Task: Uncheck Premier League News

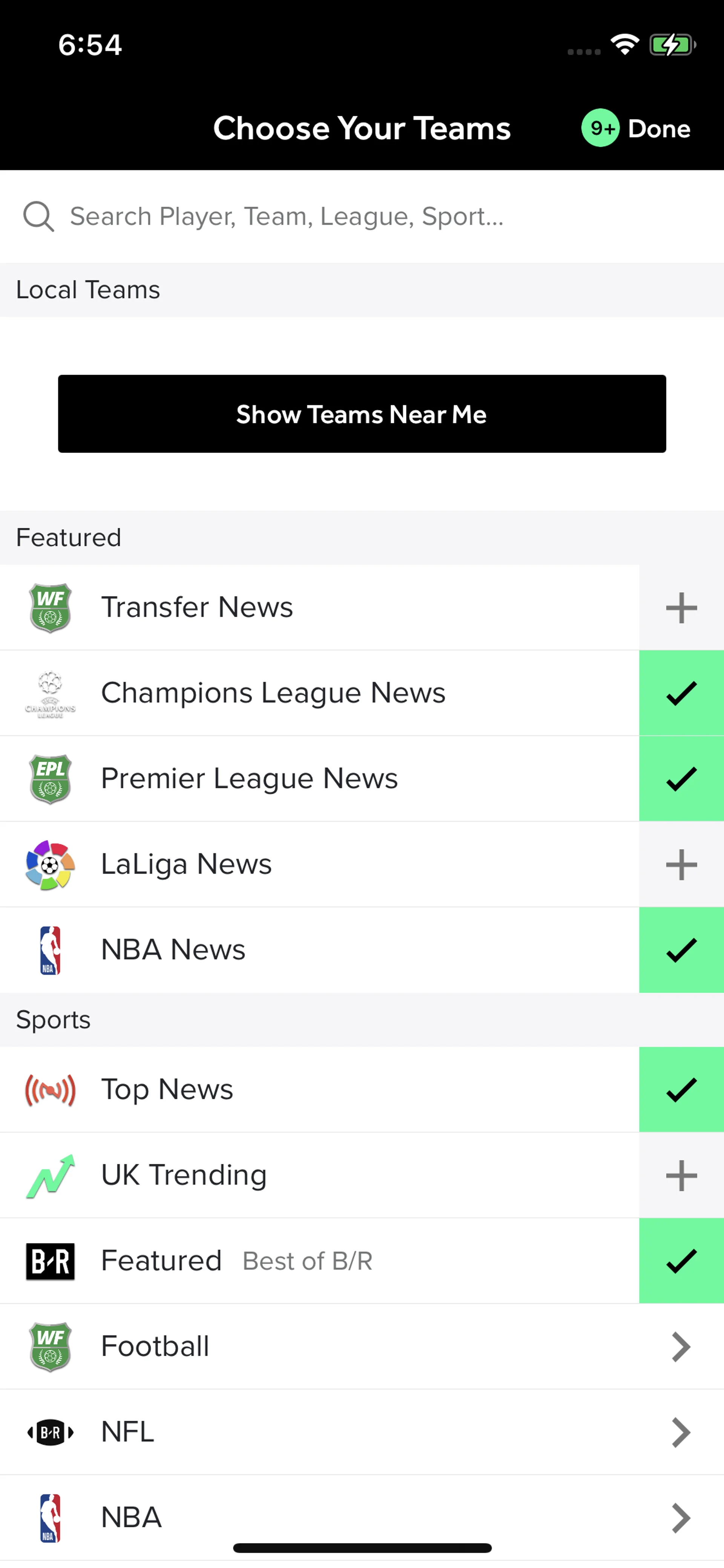Action: coord(681,779)
